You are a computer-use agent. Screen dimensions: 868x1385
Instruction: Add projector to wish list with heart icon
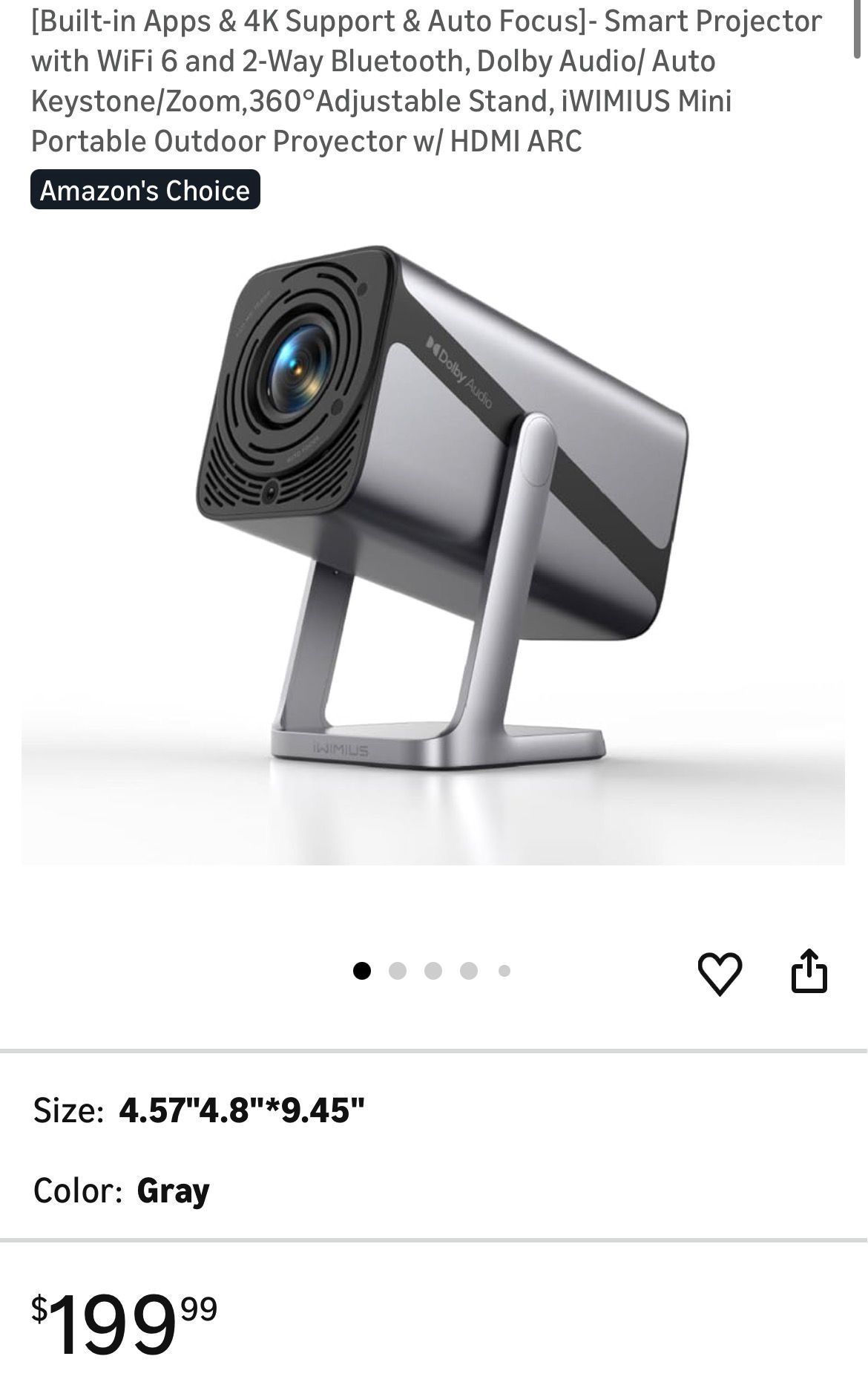(x=720, y=972)
